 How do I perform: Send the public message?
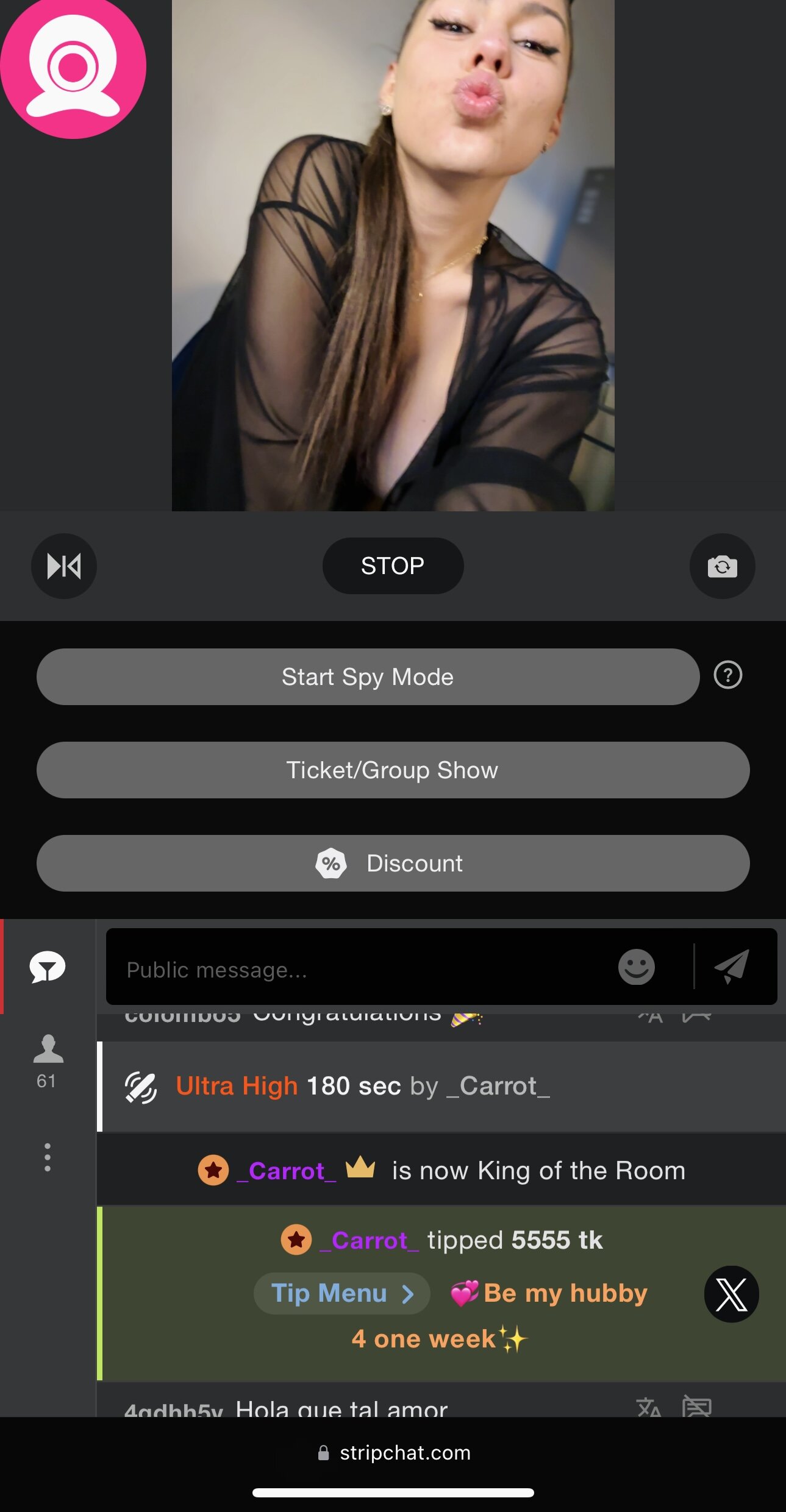[732, 967]
